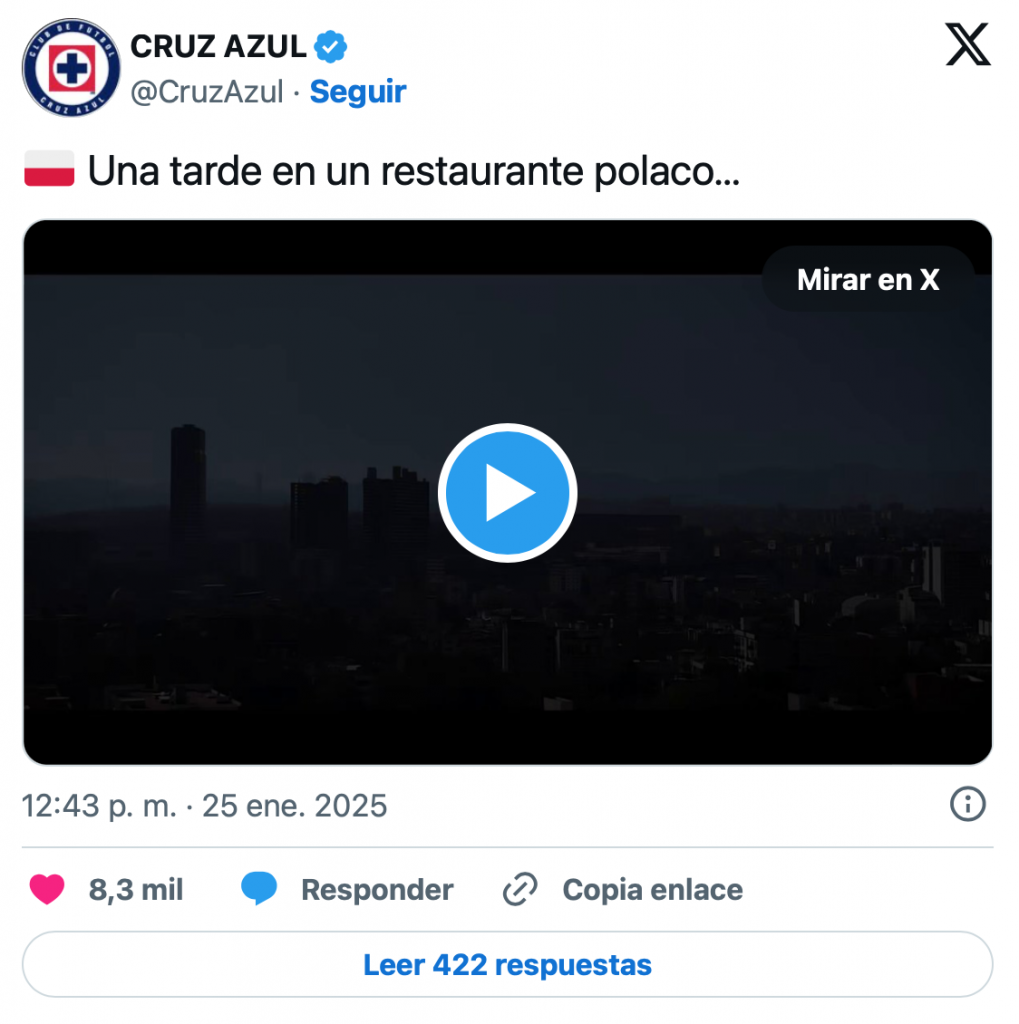Tap Responder to reply to the post

348,889
